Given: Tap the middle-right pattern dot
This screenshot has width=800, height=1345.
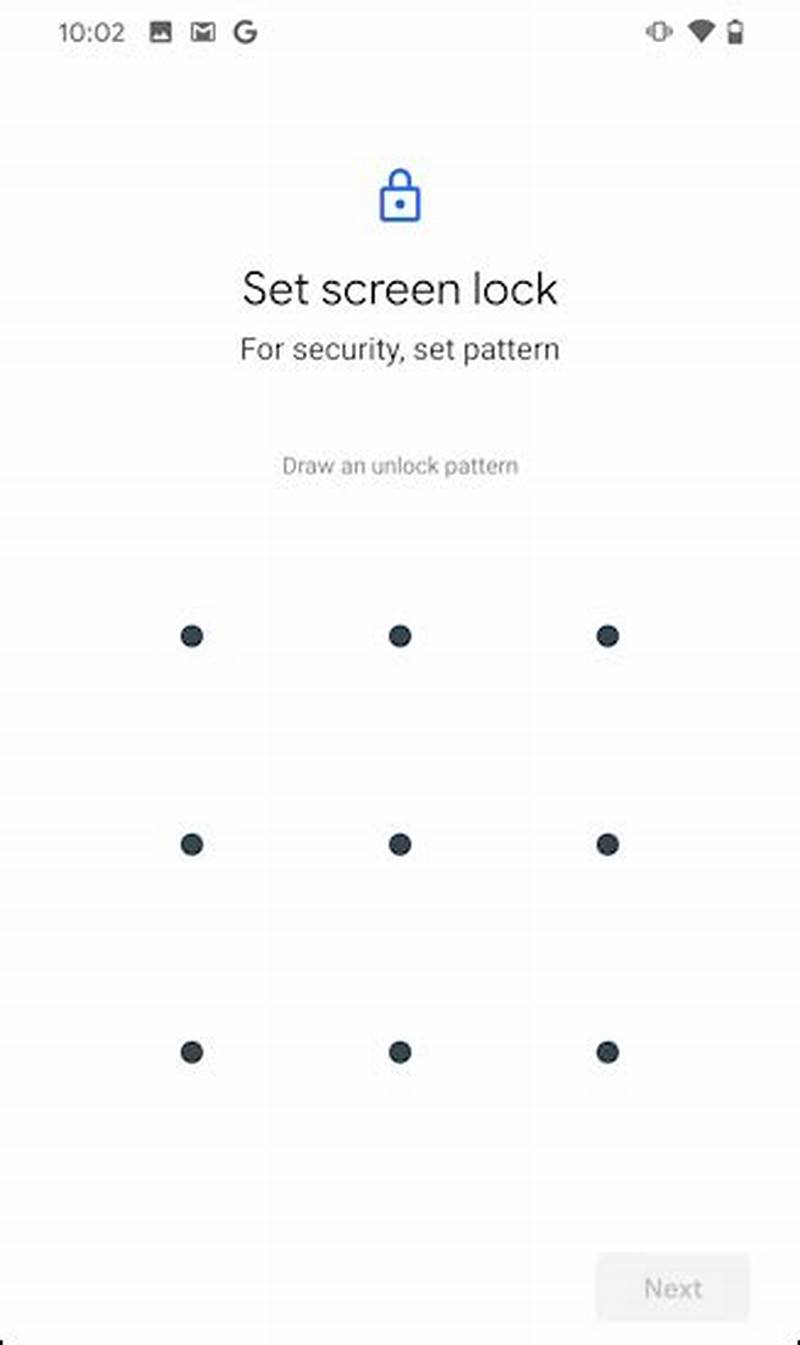Looking at the screenshot, I should pyautogui.click(x=607, y=845).
